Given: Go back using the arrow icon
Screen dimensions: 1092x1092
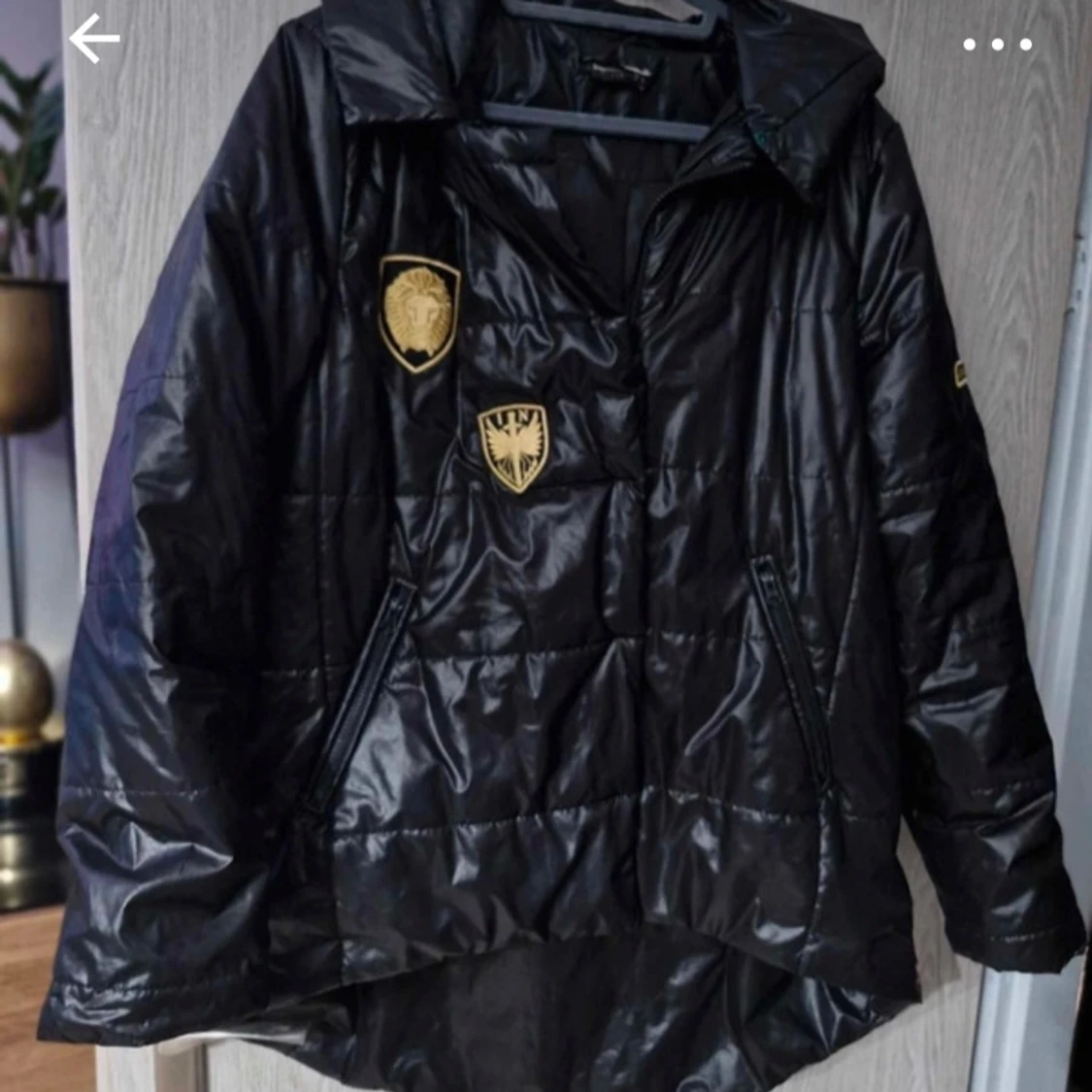Looking at the screenshot, I should pyautogui.click(x=94, y=40).
